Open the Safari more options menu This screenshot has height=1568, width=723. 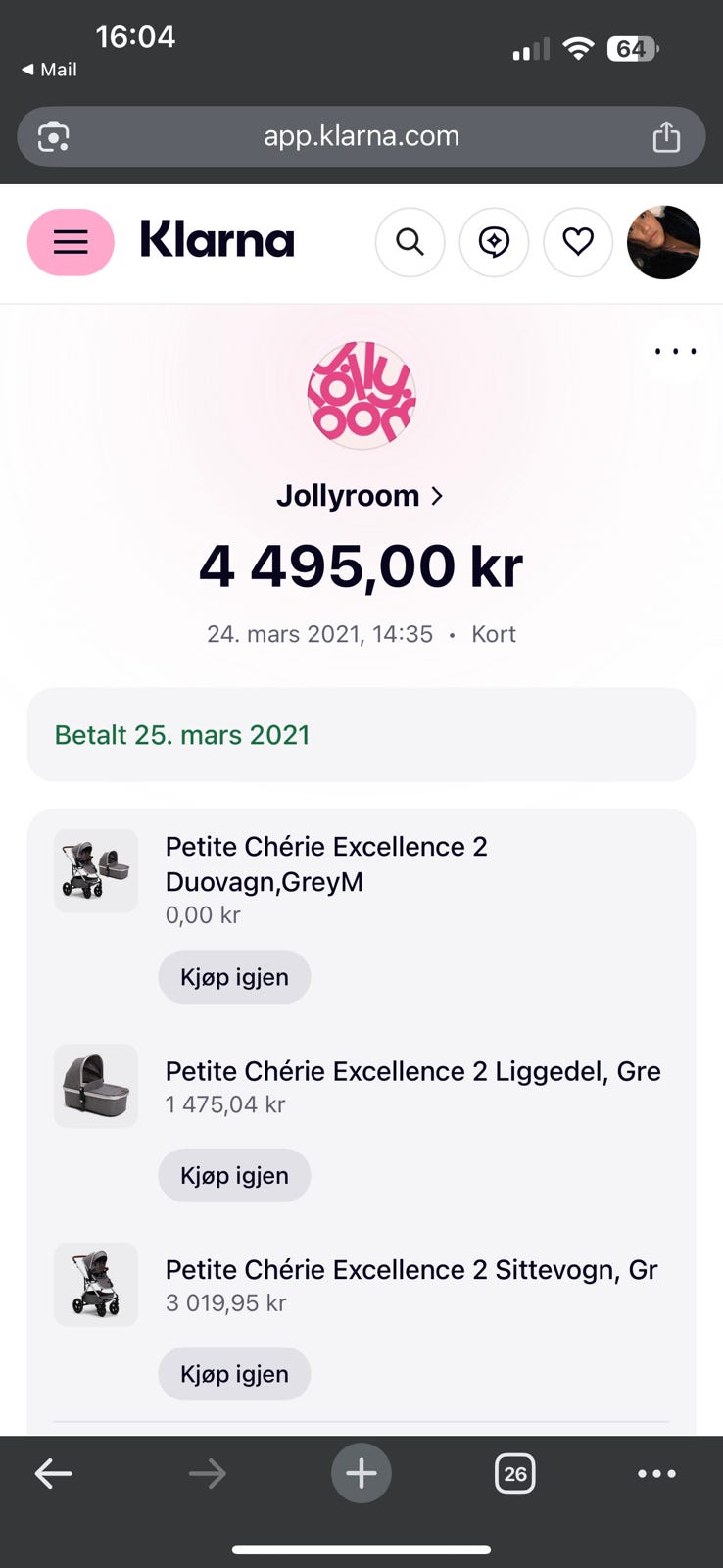click(x=657, y=1473)
